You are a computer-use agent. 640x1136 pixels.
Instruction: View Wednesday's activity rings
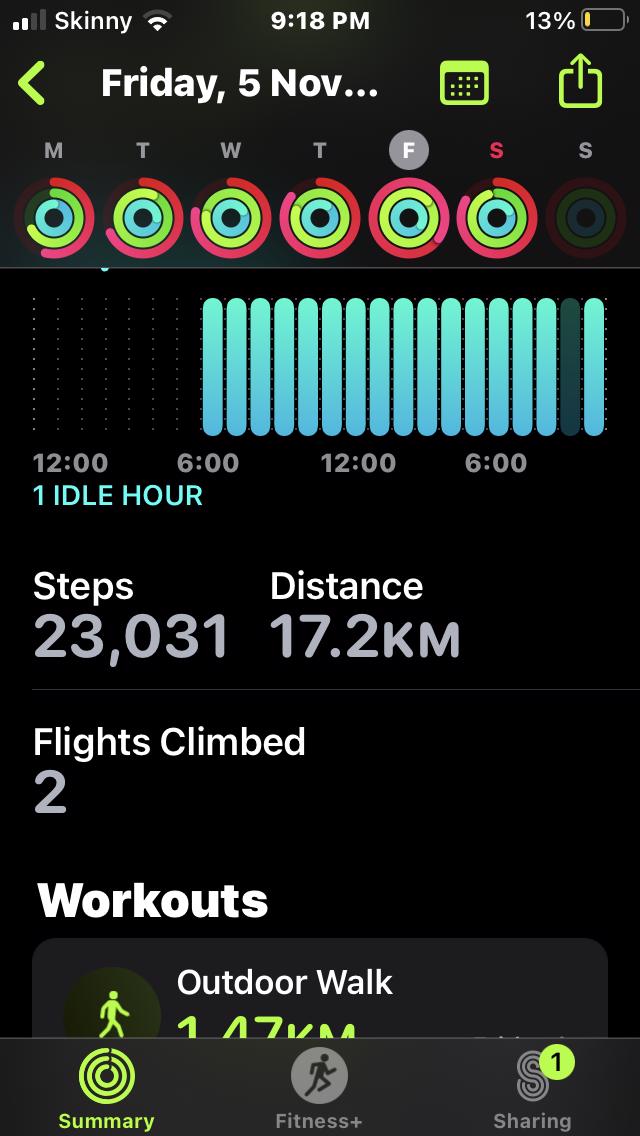click(x=231, y=216)
